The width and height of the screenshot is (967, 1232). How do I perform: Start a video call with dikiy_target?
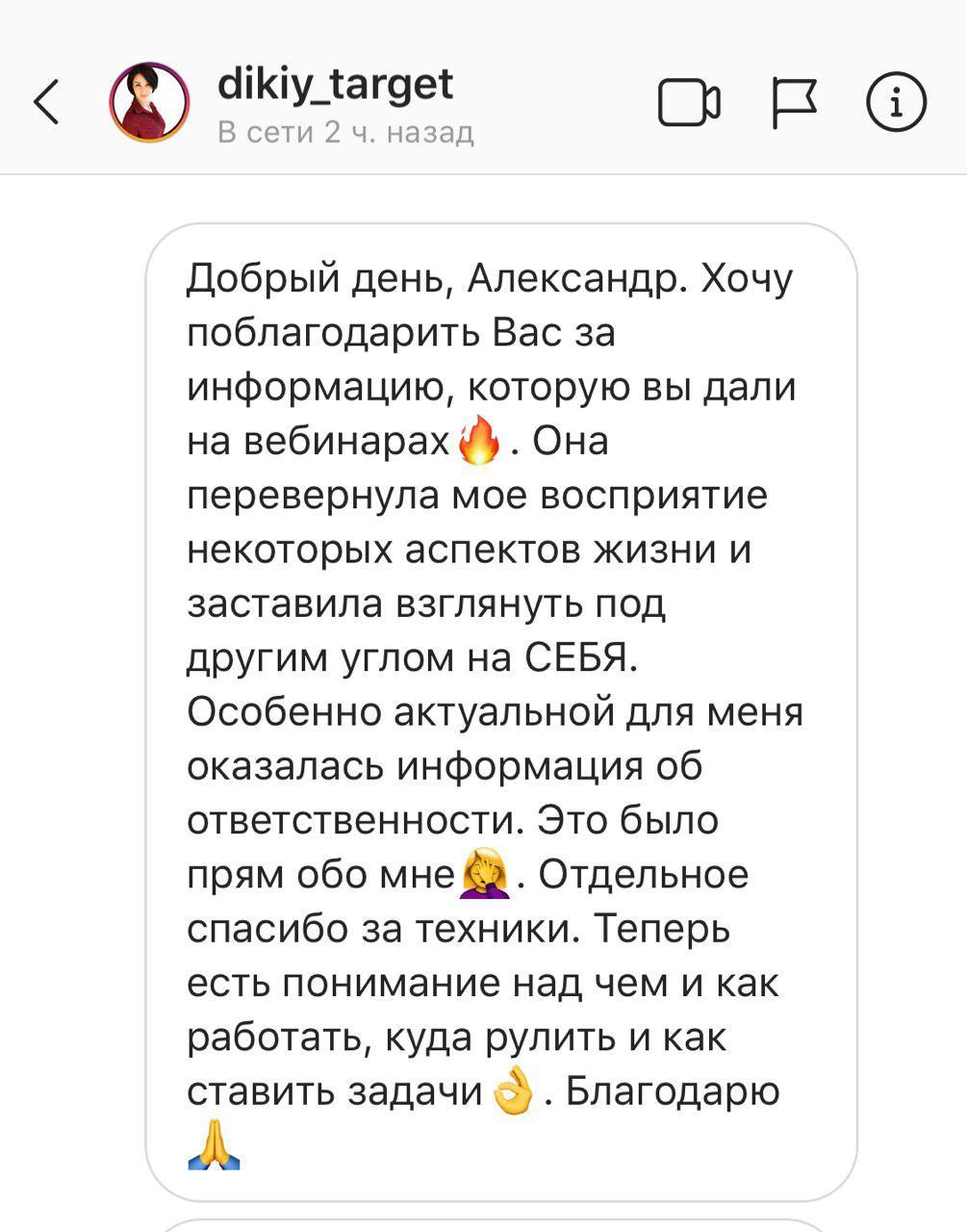point(689,102)
